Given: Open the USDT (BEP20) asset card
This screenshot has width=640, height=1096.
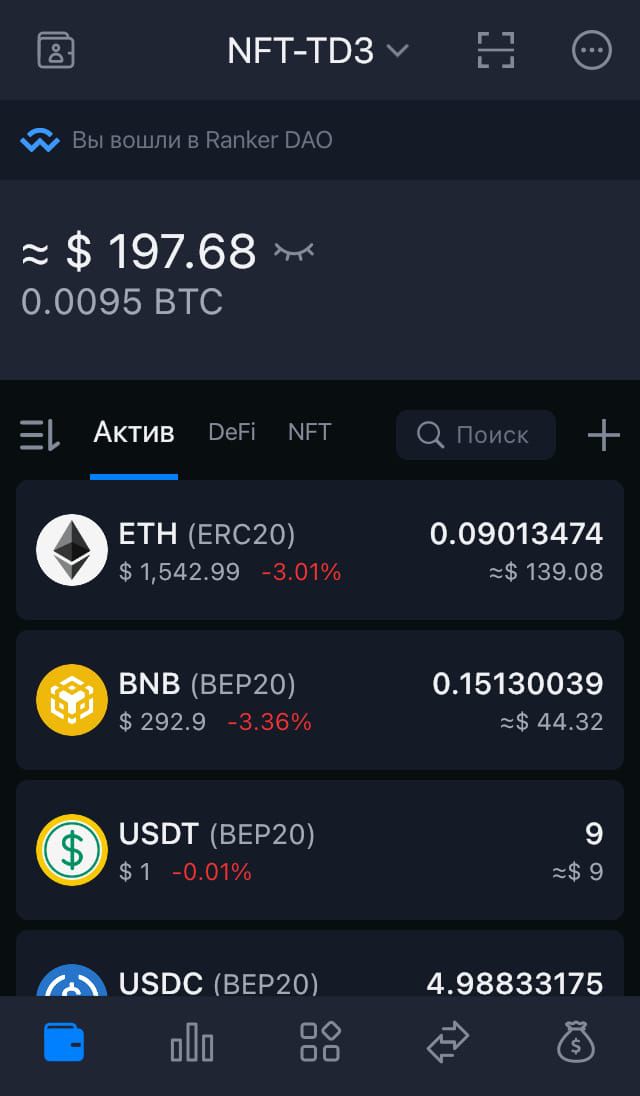Looking at the screenshot, I should 320,850.
